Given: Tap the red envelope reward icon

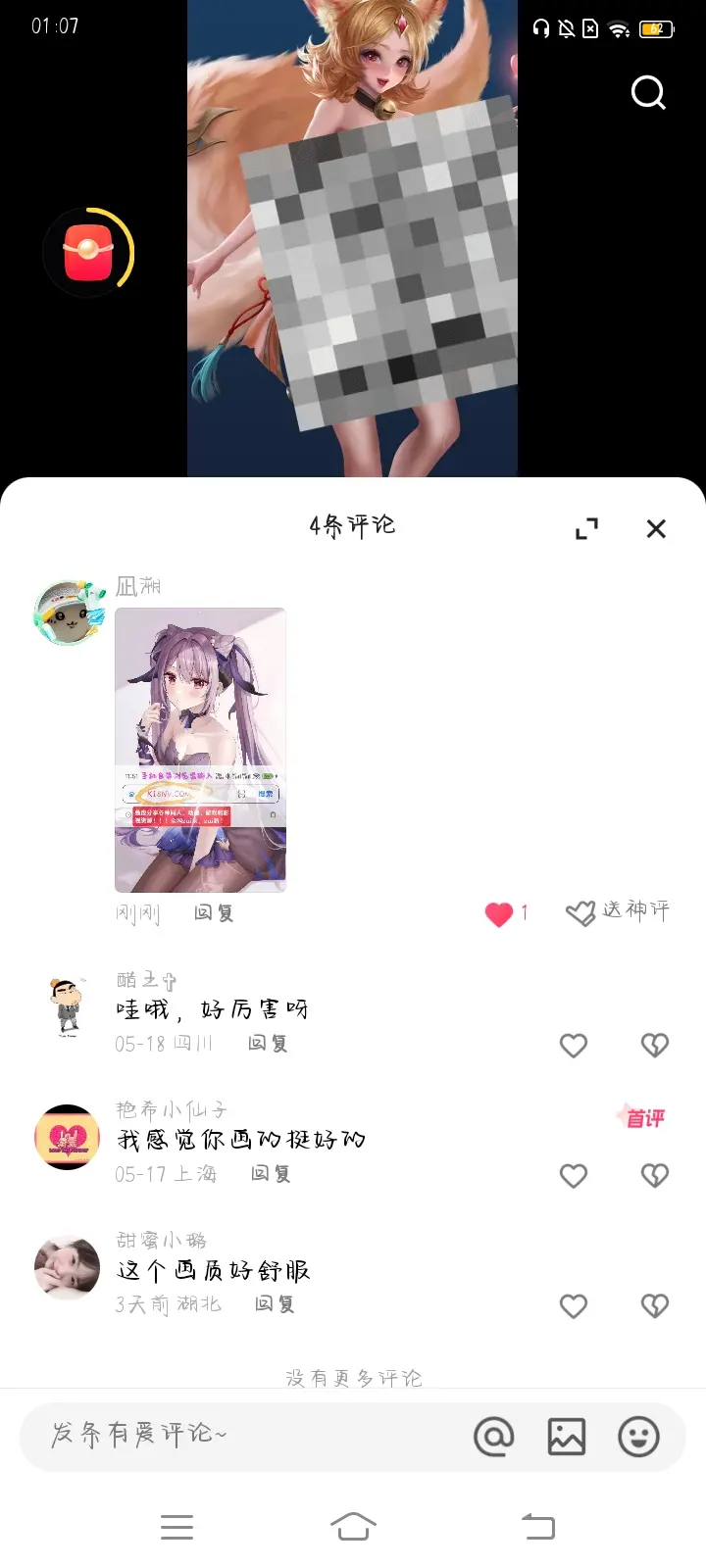Looking at the screenshot, I should (88, 253).
